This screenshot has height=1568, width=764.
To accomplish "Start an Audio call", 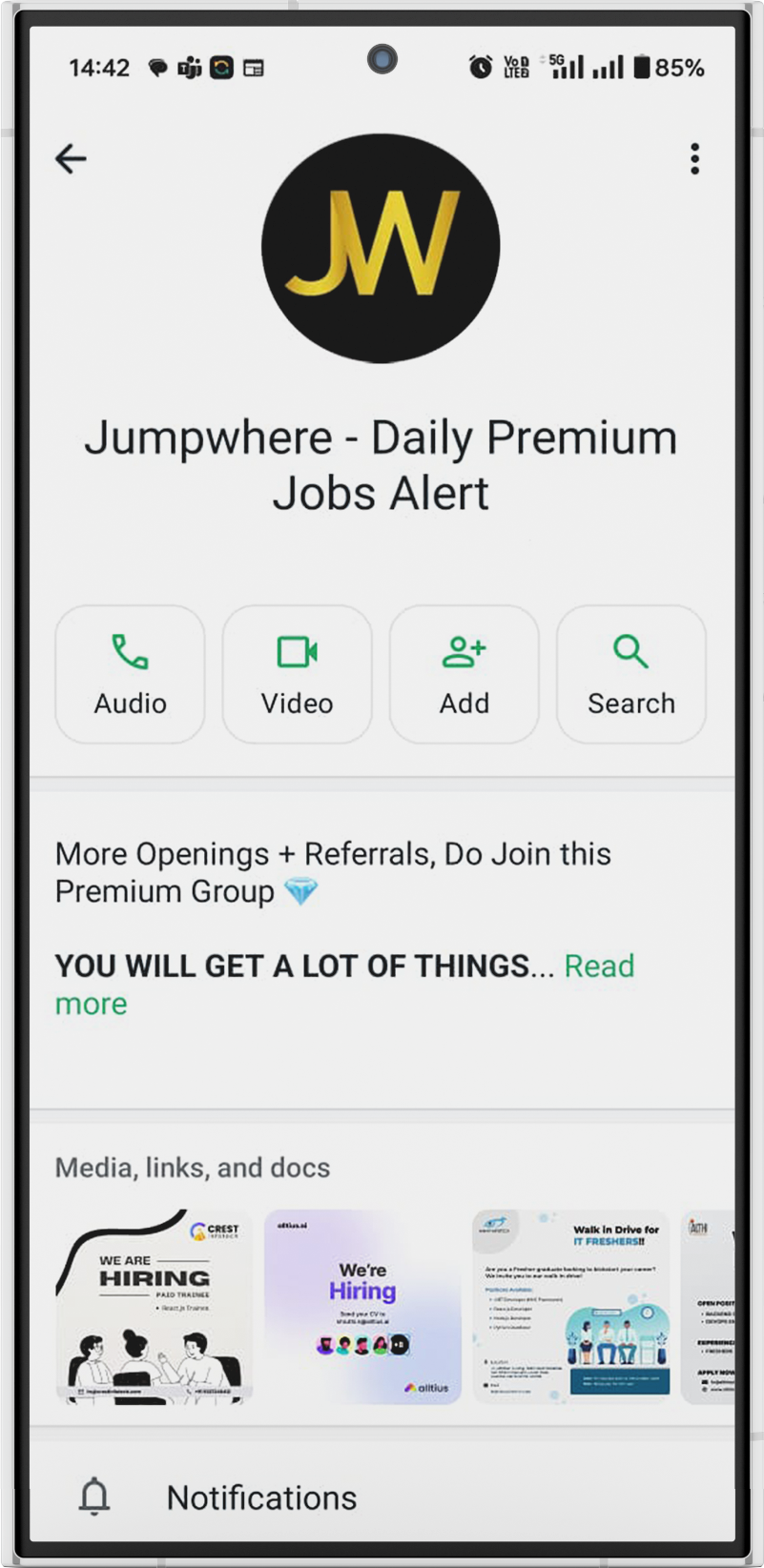I will tap(130, 674).
